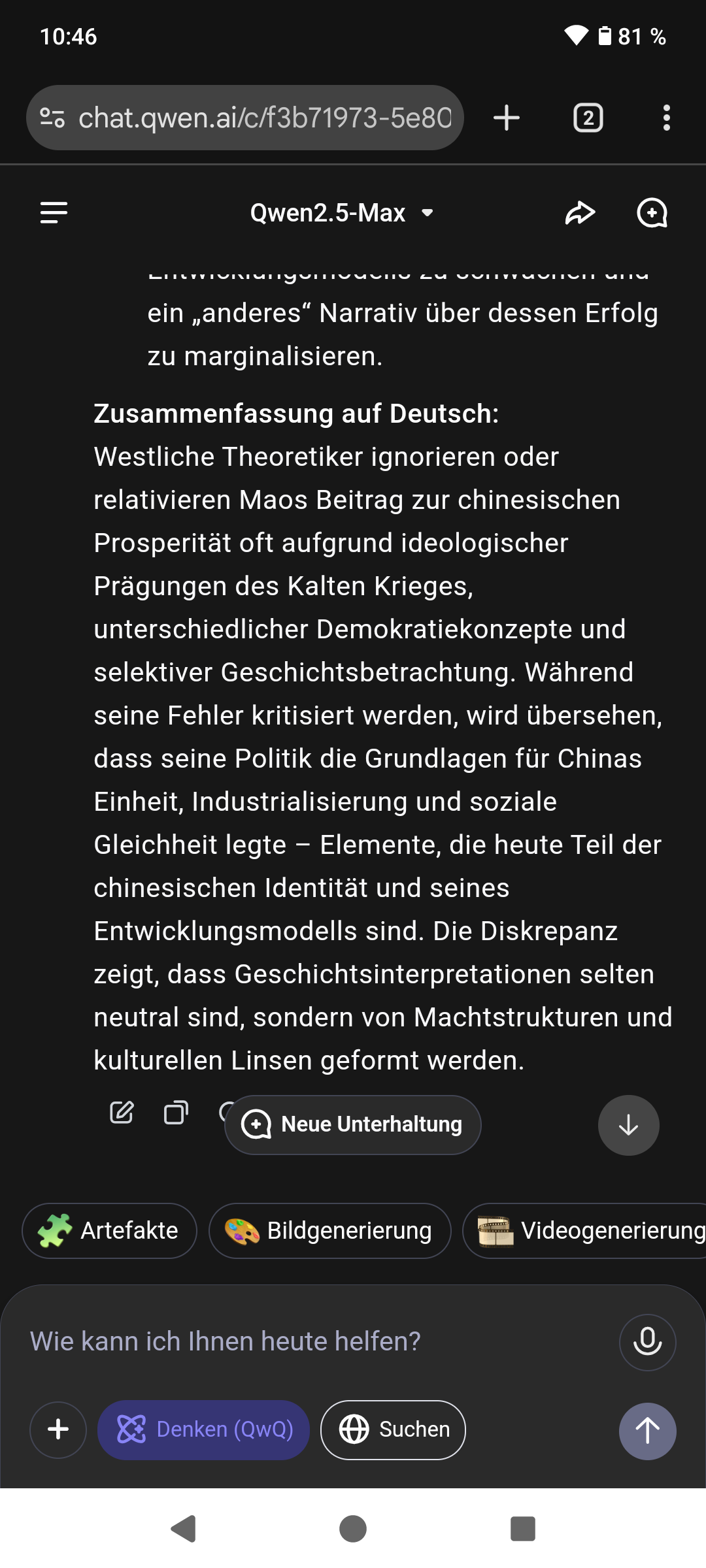Send the message with the arrow button
The height and width of the screenshot is (1568, 706).
[x=647, y=1431]
